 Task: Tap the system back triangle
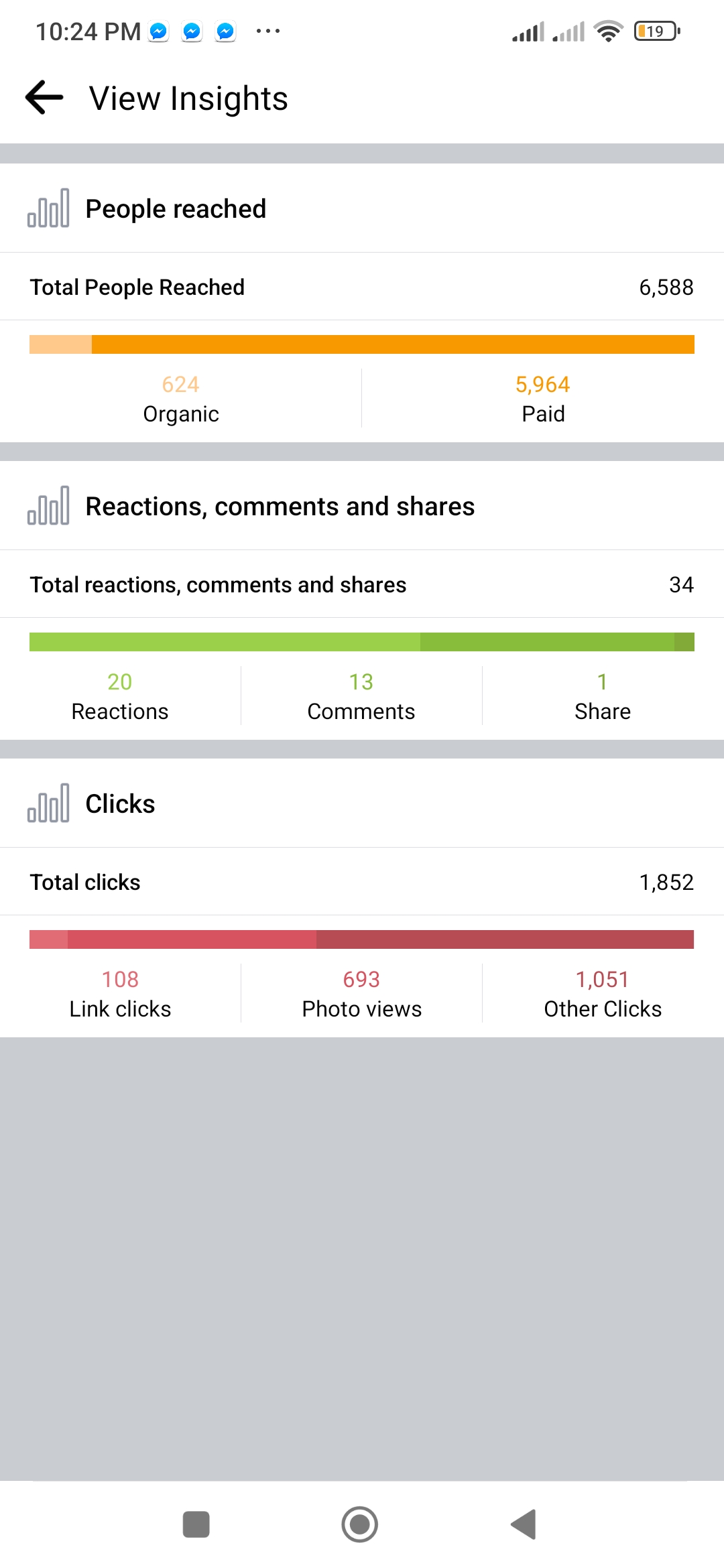[x=524, y=1524]
